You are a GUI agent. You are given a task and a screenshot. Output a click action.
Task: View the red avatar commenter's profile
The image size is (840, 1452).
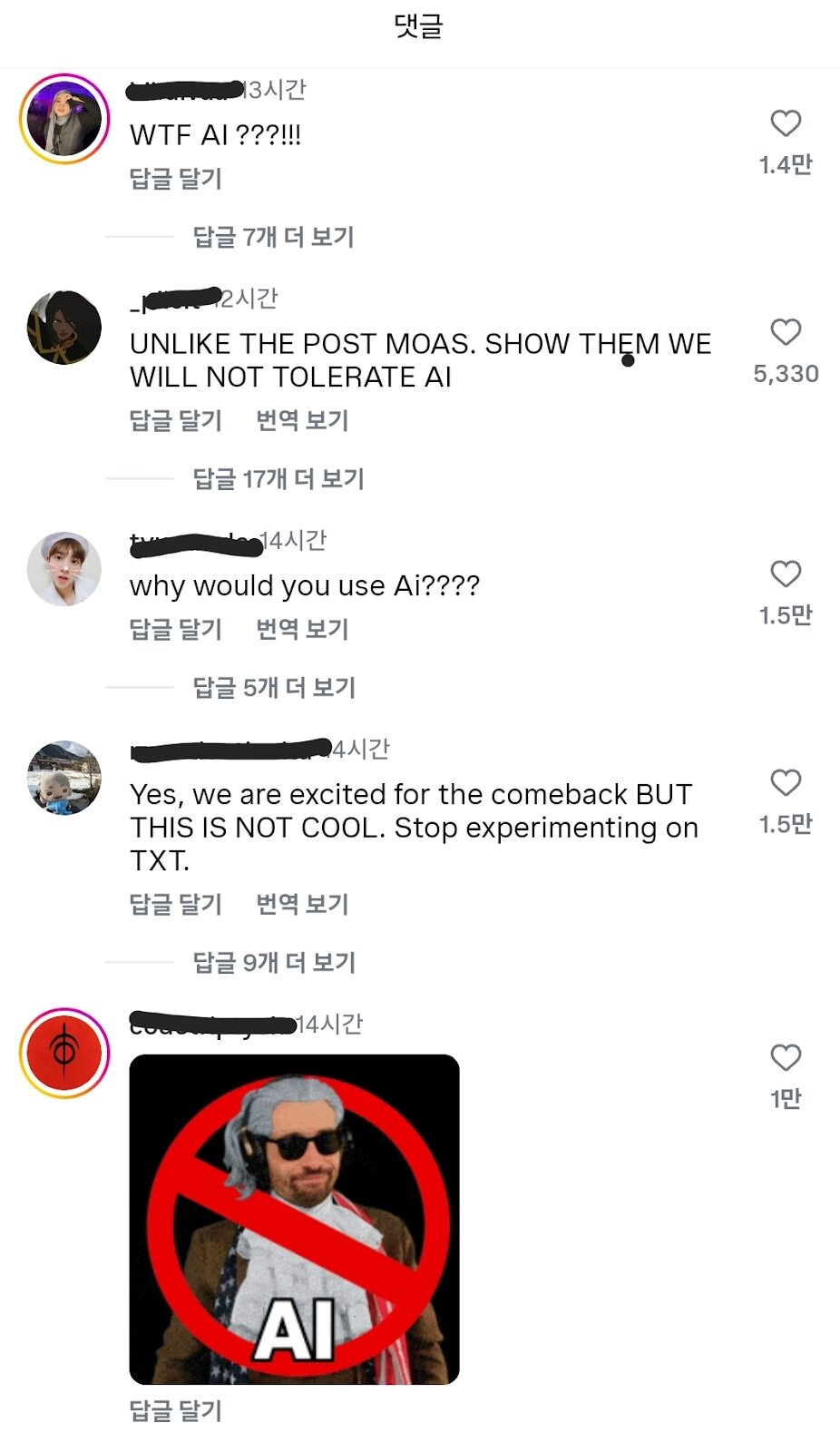[x=64, y=1053]
